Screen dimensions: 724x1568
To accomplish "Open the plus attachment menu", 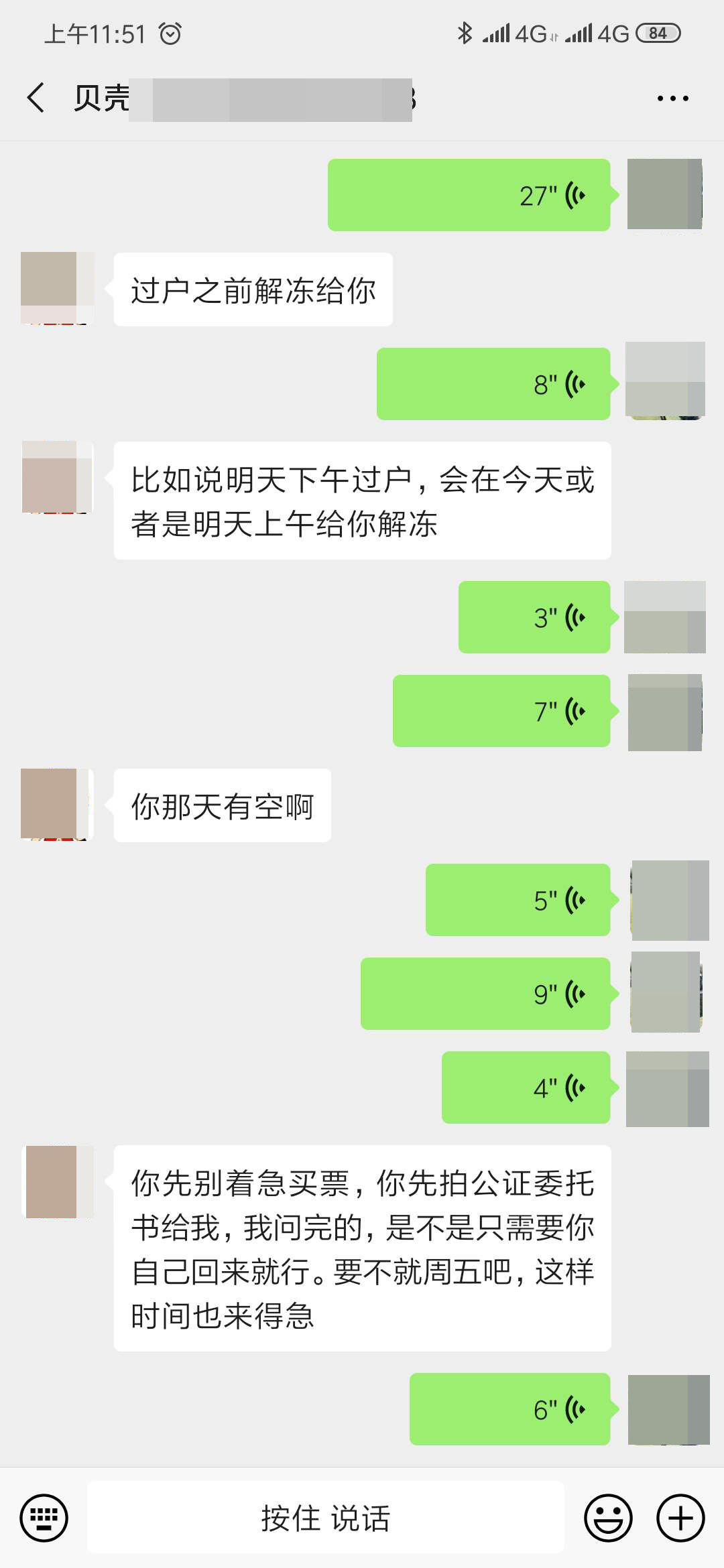I will click(680, 1518).
